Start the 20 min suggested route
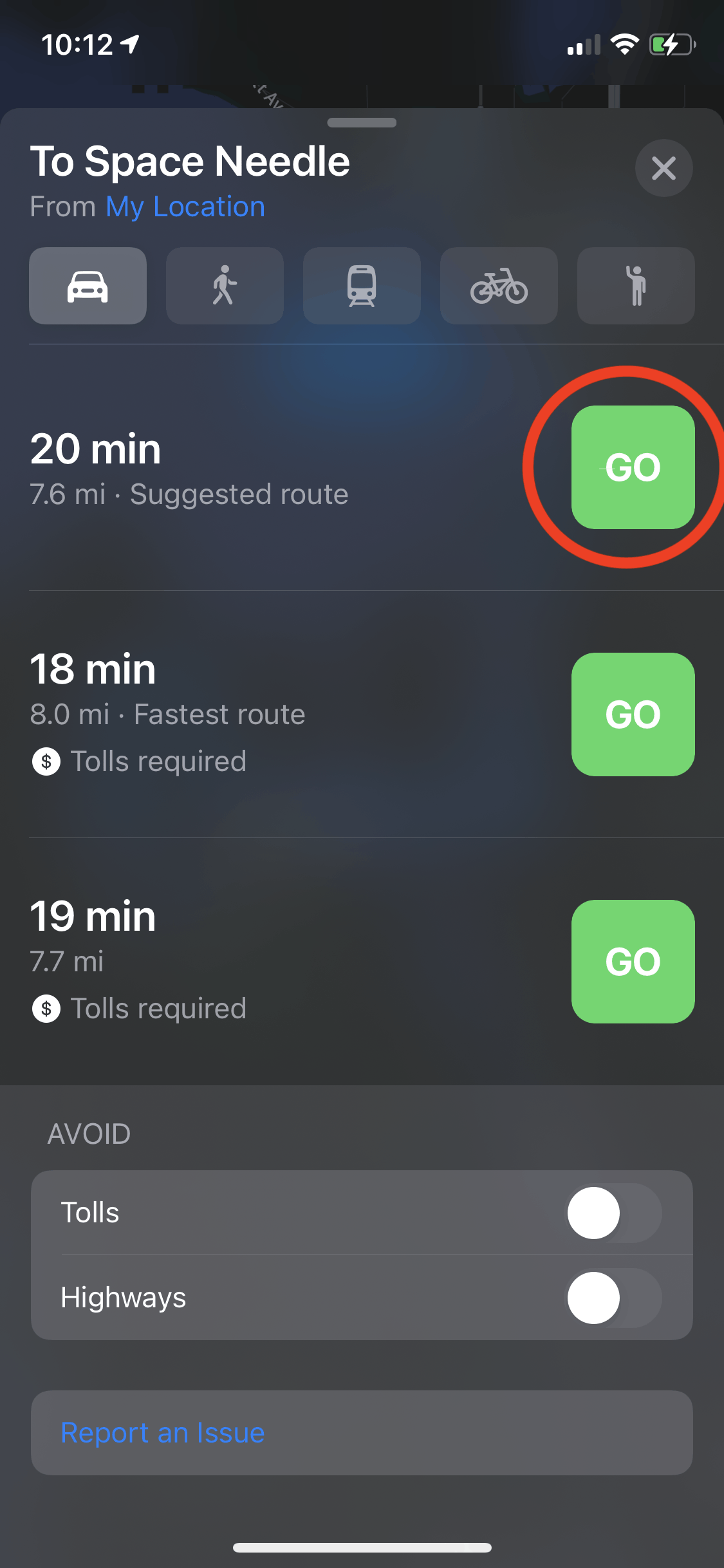This screenshot has width=724, height=1568. (x=633, y=467)
